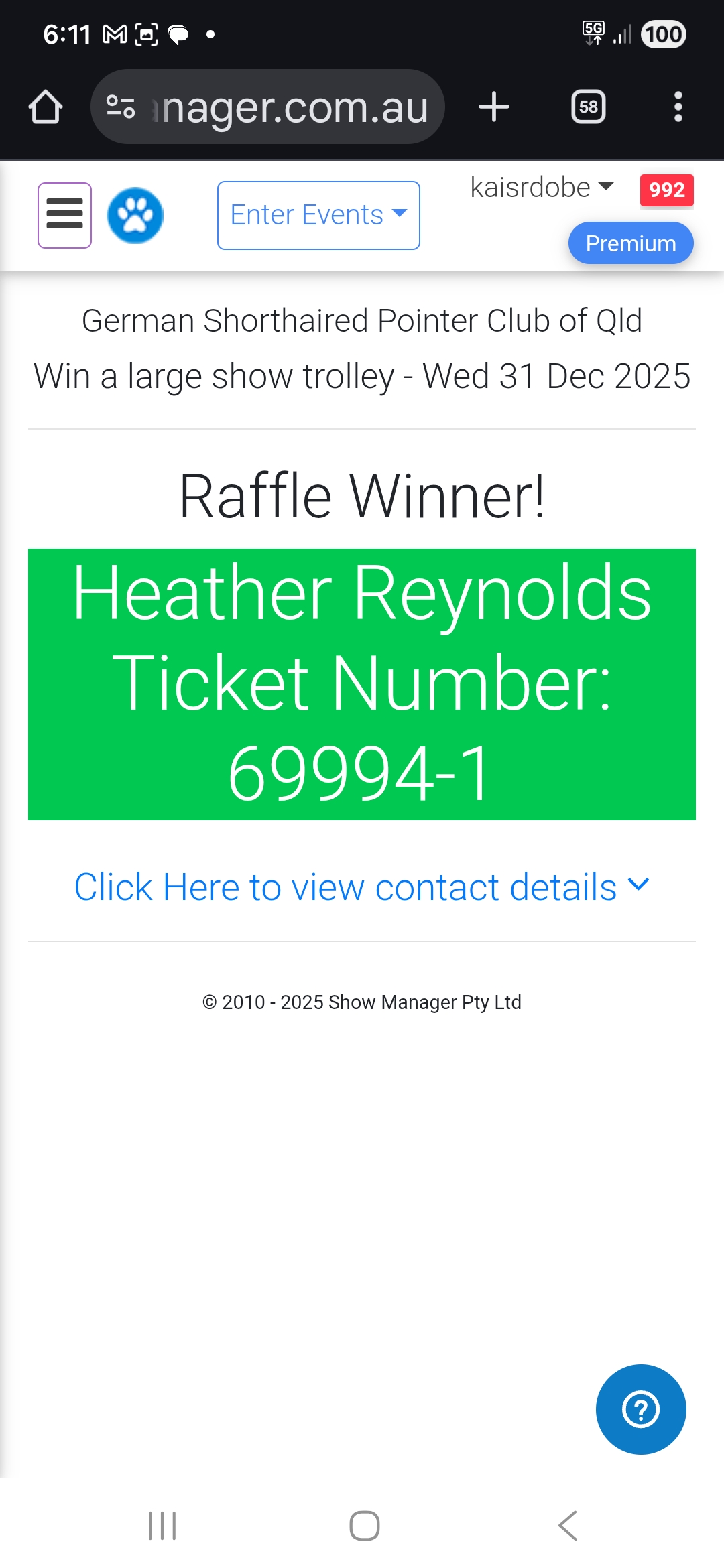Screen dimensions: 724x1568
Task: Open a new browser tab
Action: (x=494, y=107)
